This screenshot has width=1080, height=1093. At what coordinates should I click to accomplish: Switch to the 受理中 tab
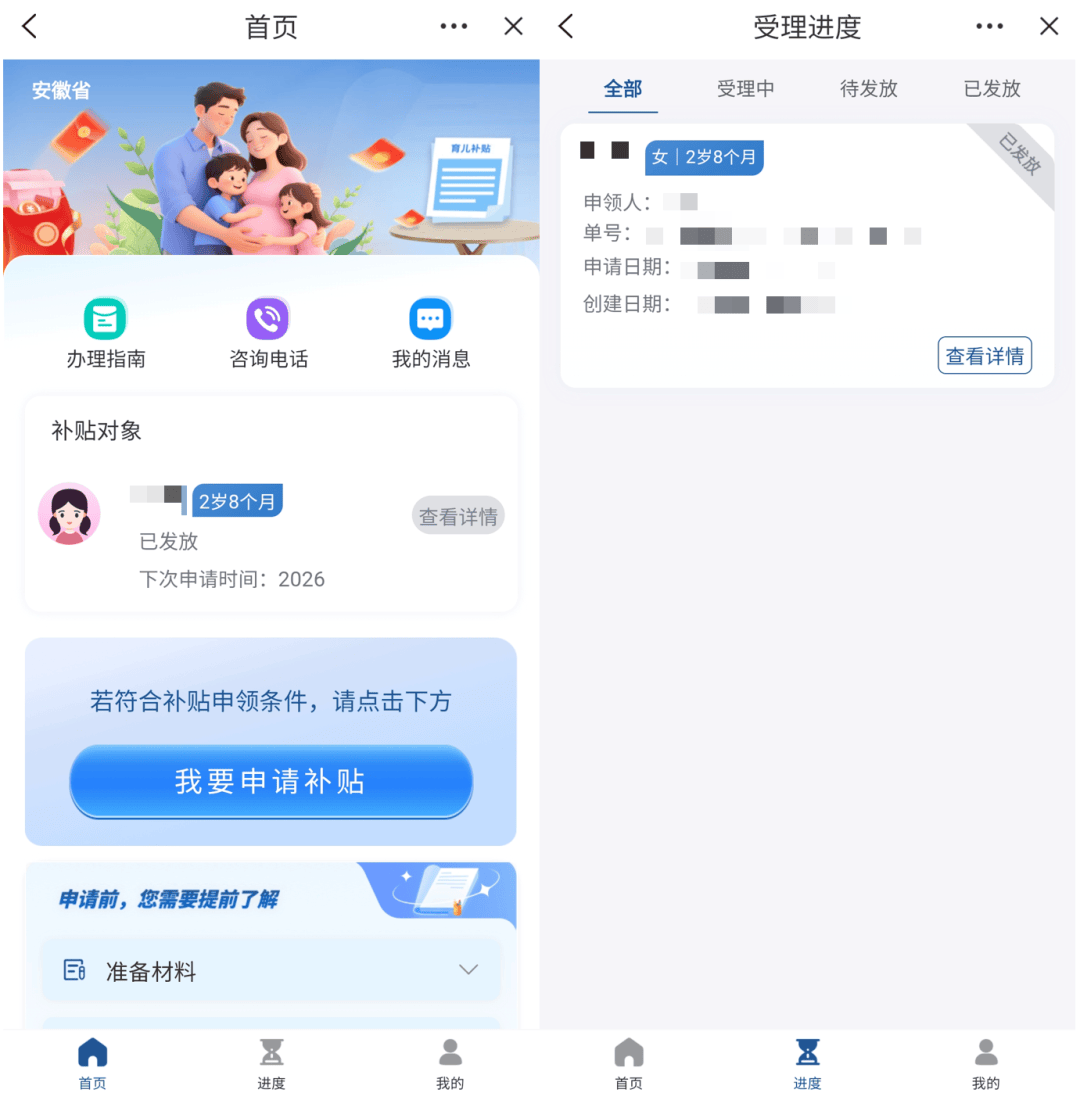click(x=746, y=88)
